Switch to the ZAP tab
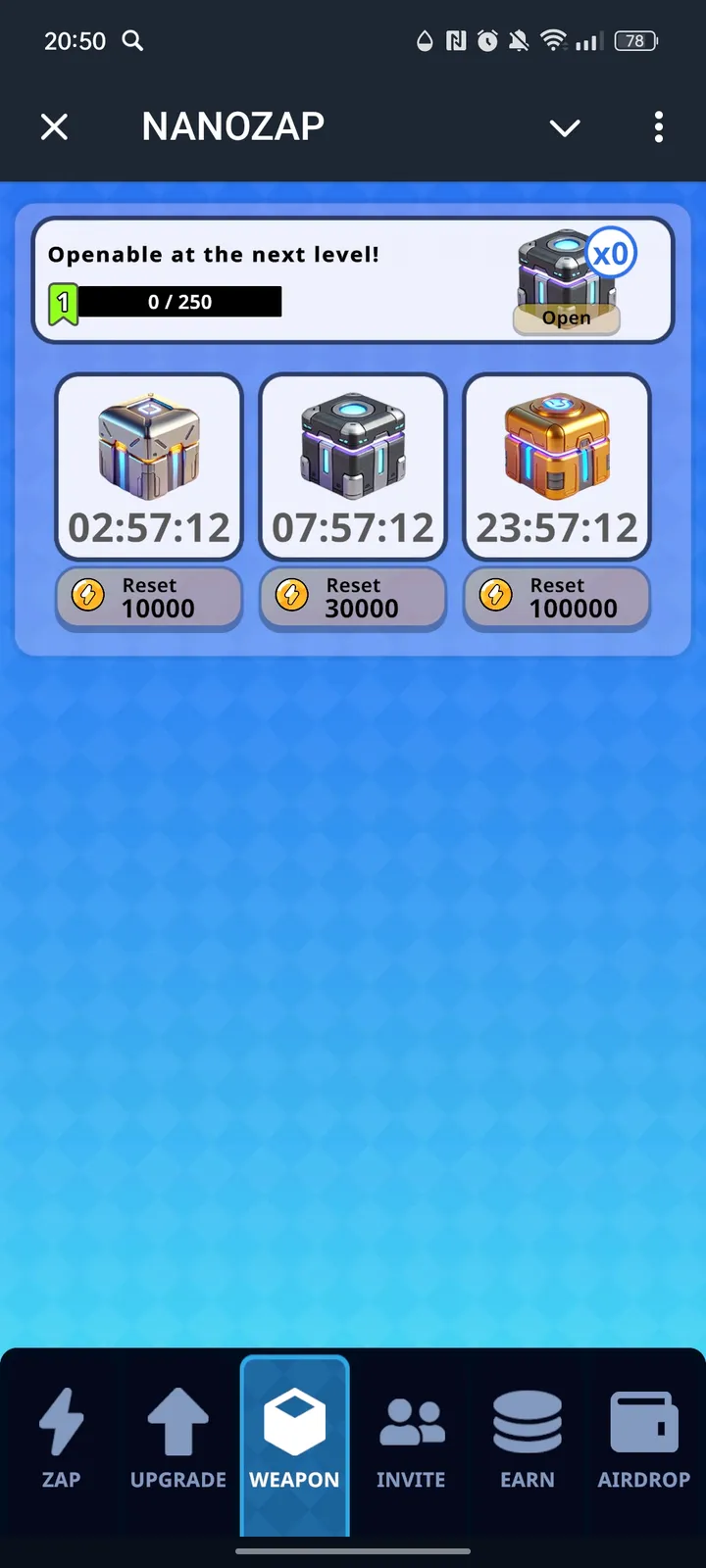 61,1439
